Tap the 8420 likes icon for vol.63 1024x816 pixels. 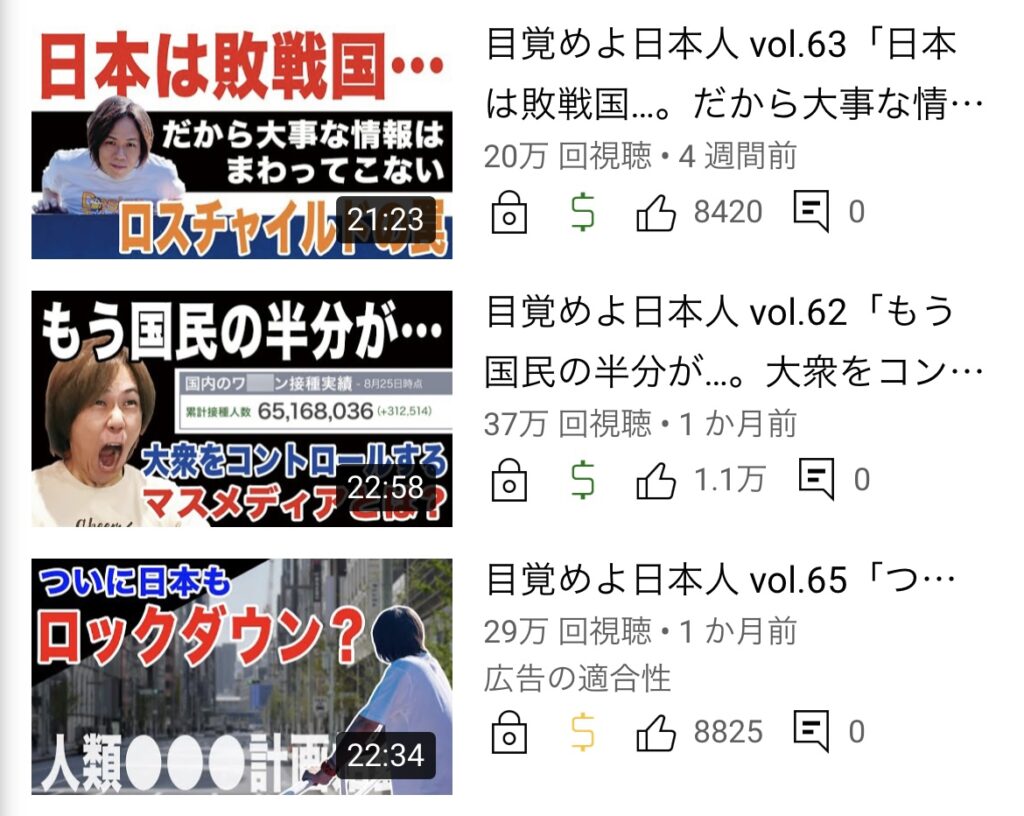tap(656, 212)
